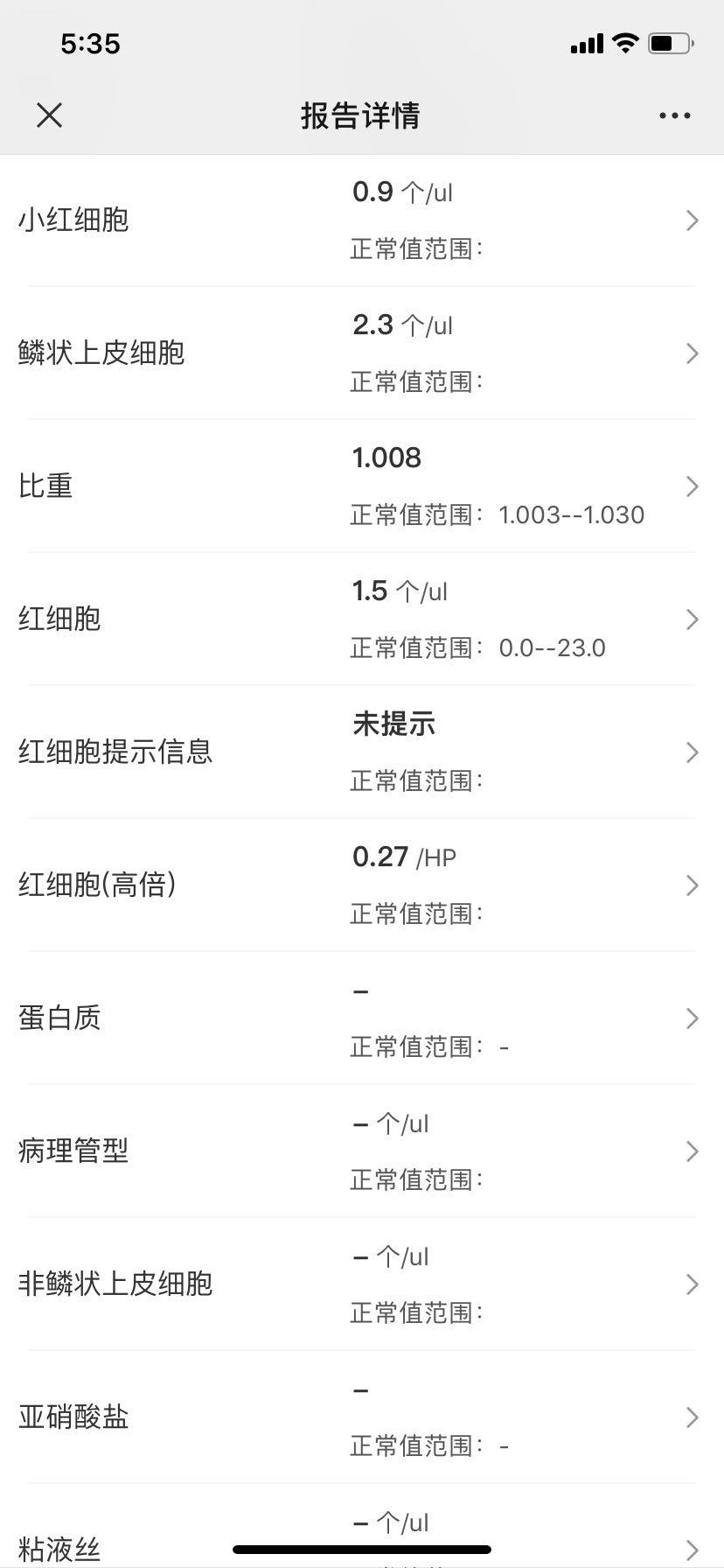Open the 非鳞状上皮细胞 row
Screen dimensions: 724x1568
click(x=360, y=1284)
